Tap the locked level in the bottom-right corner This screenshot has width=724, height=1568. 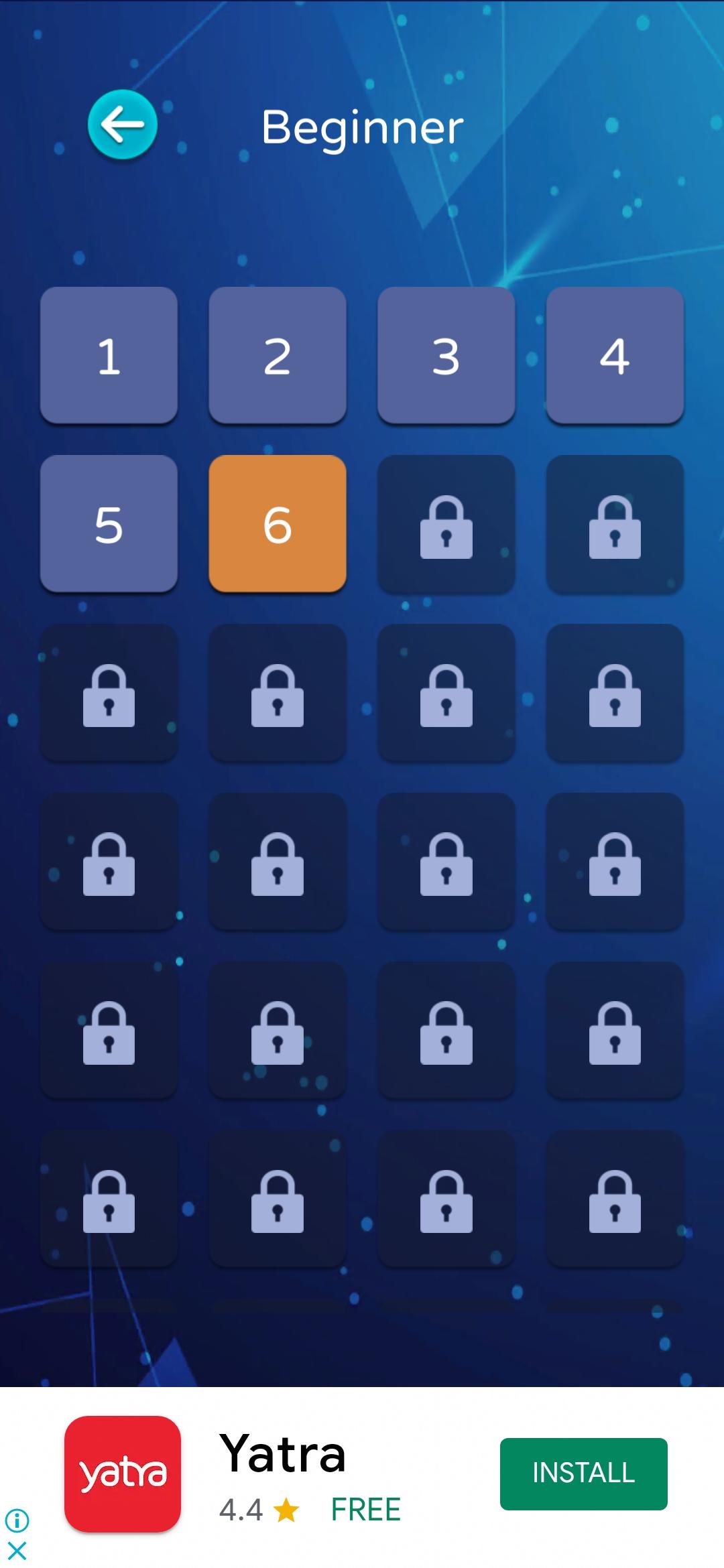pos(615,1199)
